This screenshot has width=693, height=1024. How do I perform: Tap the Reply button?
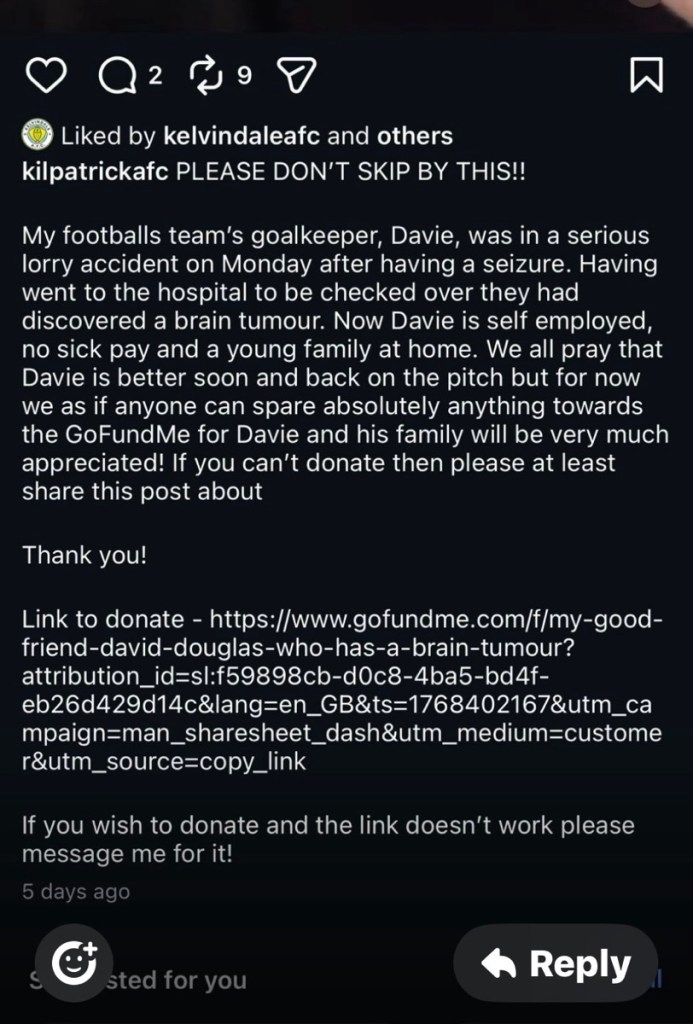pyautogui.click(x=556, y=964)
